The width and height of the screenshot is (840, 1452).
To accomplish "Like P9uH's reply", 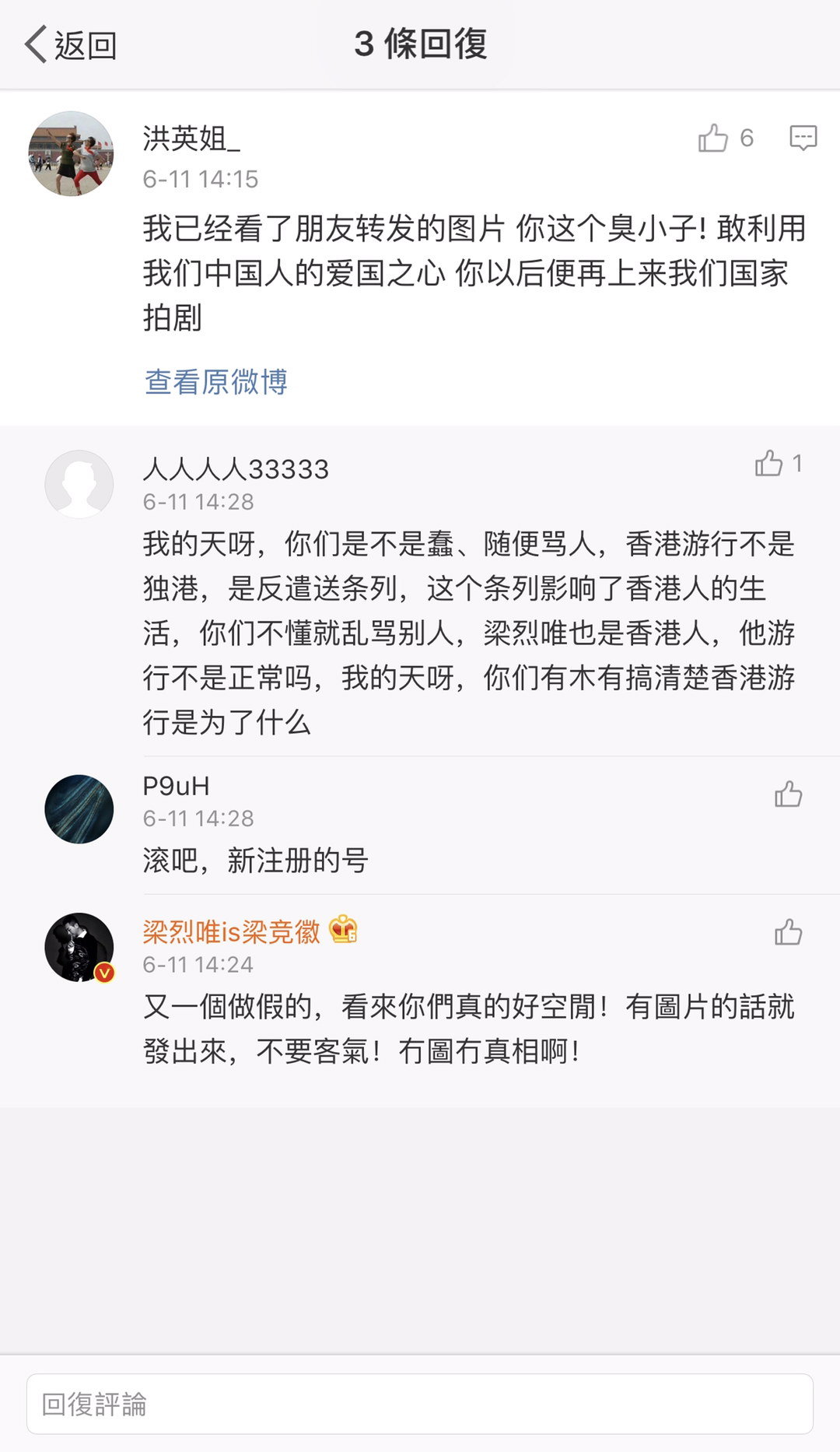I will [x=788, y=794].
